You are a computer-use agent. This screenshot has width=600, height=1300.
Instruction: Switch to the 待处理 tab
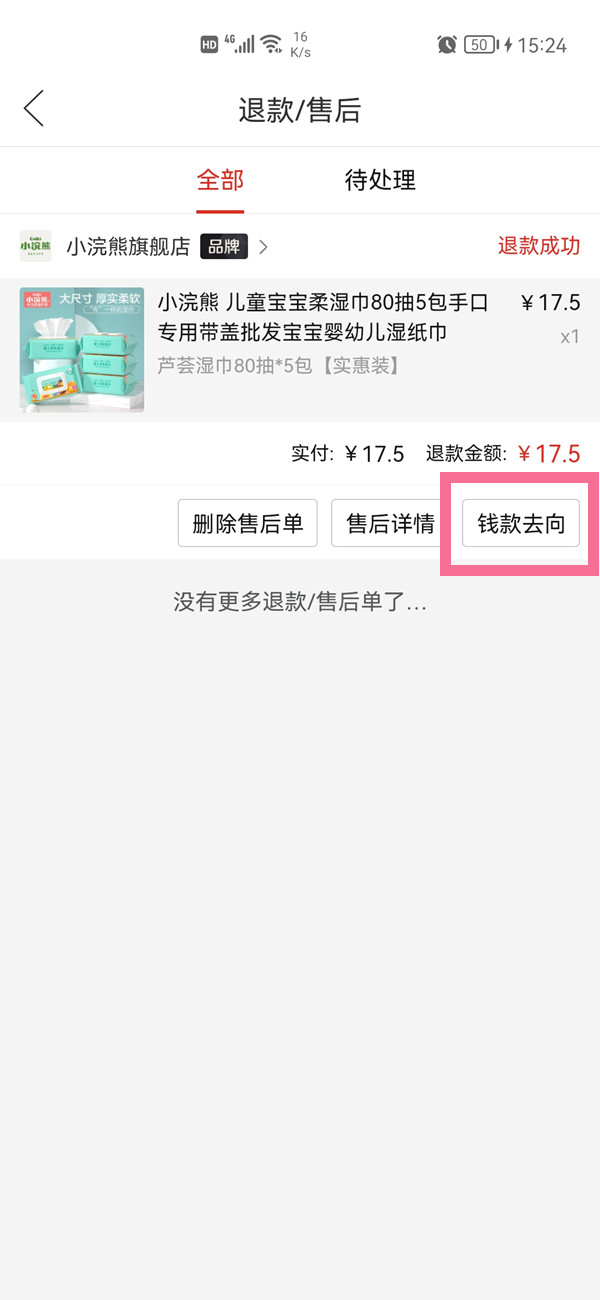[x=380, y=180]
